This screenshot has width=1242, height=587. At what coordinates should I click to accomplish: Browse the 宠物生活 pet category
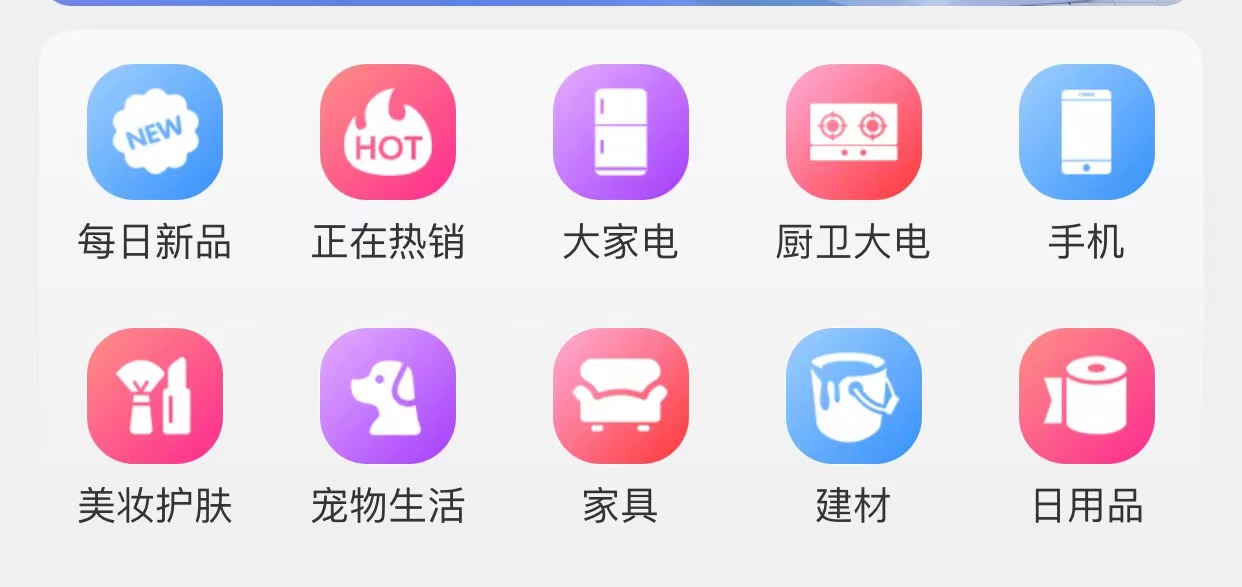[388, 396]
